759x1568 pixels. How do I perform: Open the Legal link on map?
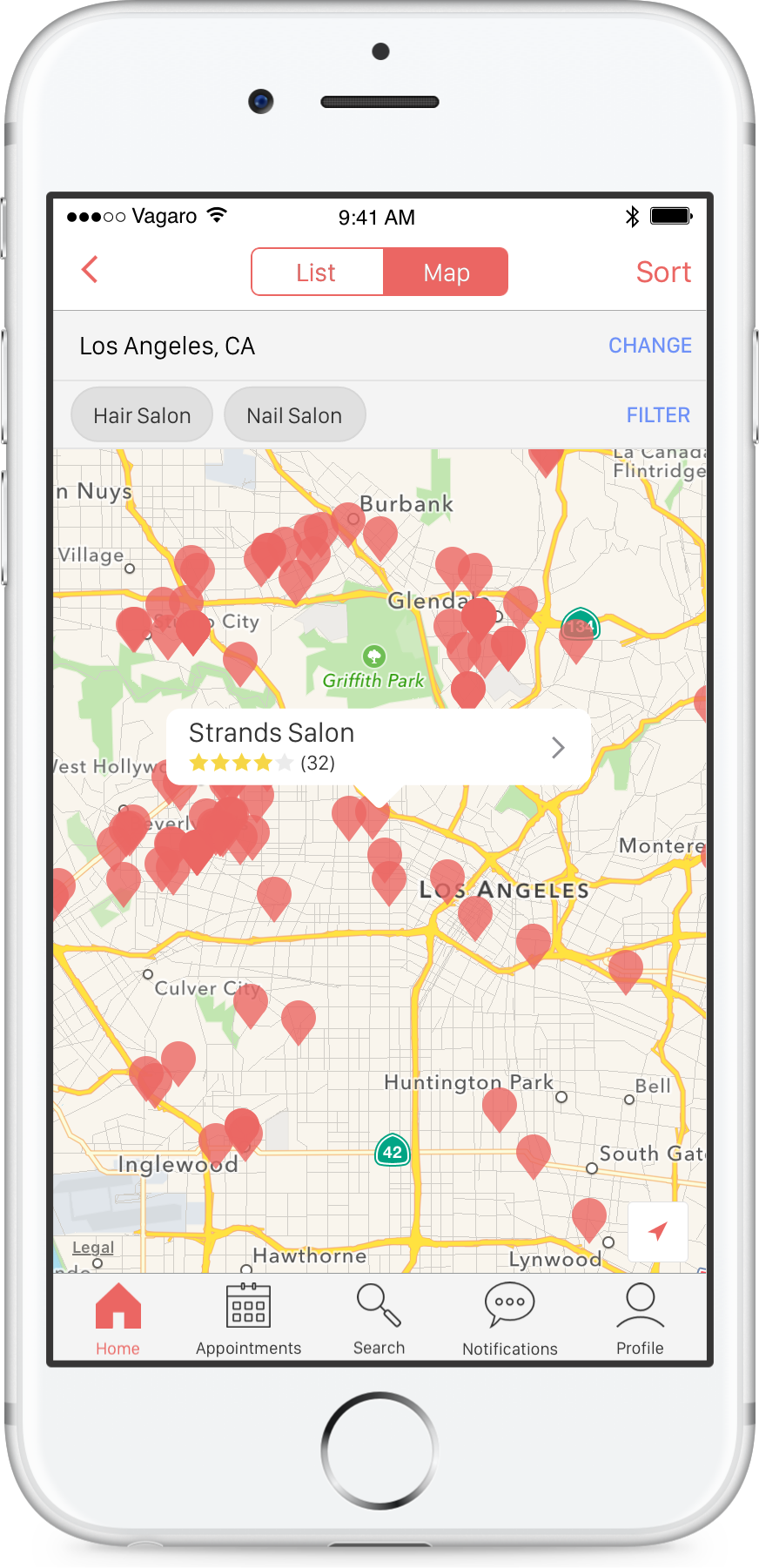click(x=93, y=1248)
